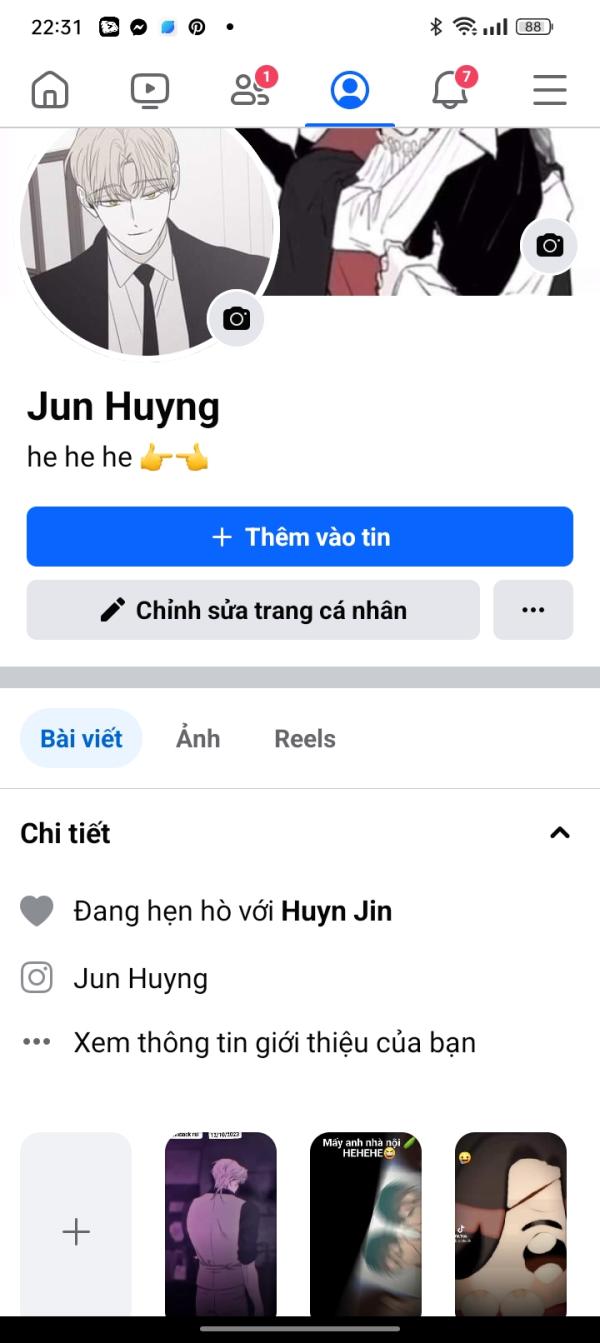The height and width of the screenshot is (1343, 600).
Task: Switch to the Reels tab
Action: coord(305,739)
